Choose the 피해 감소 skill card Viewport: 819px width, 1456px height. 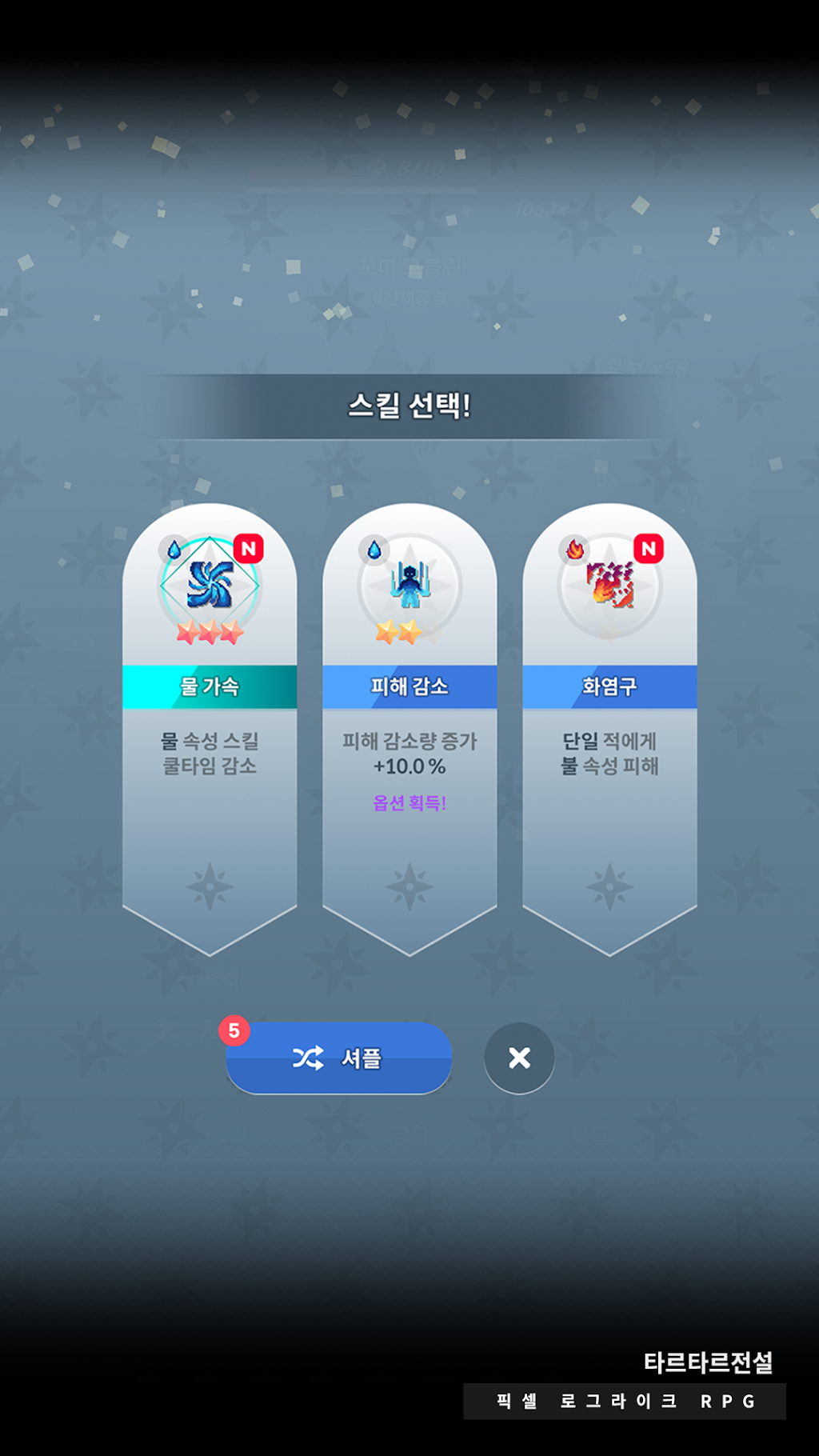pos(409,728)
